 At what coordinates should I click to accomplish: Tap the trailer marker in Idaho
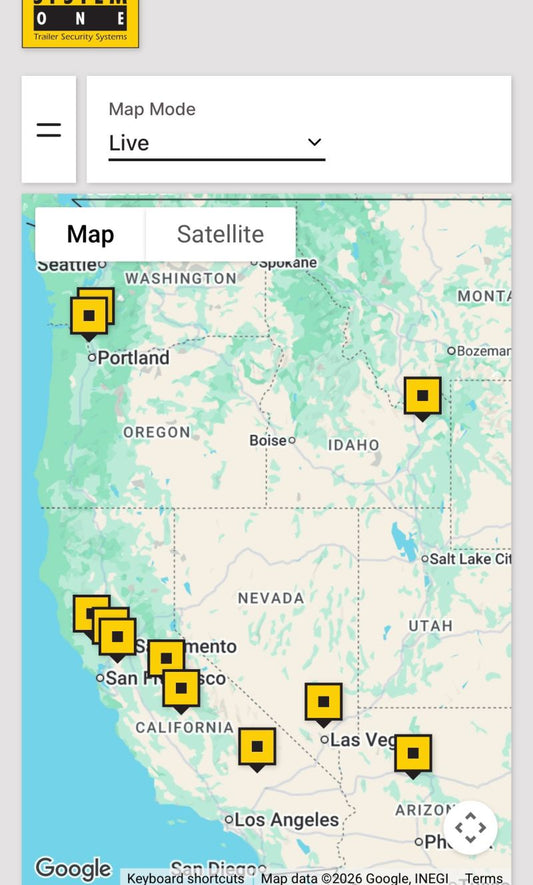pos(422,398)
